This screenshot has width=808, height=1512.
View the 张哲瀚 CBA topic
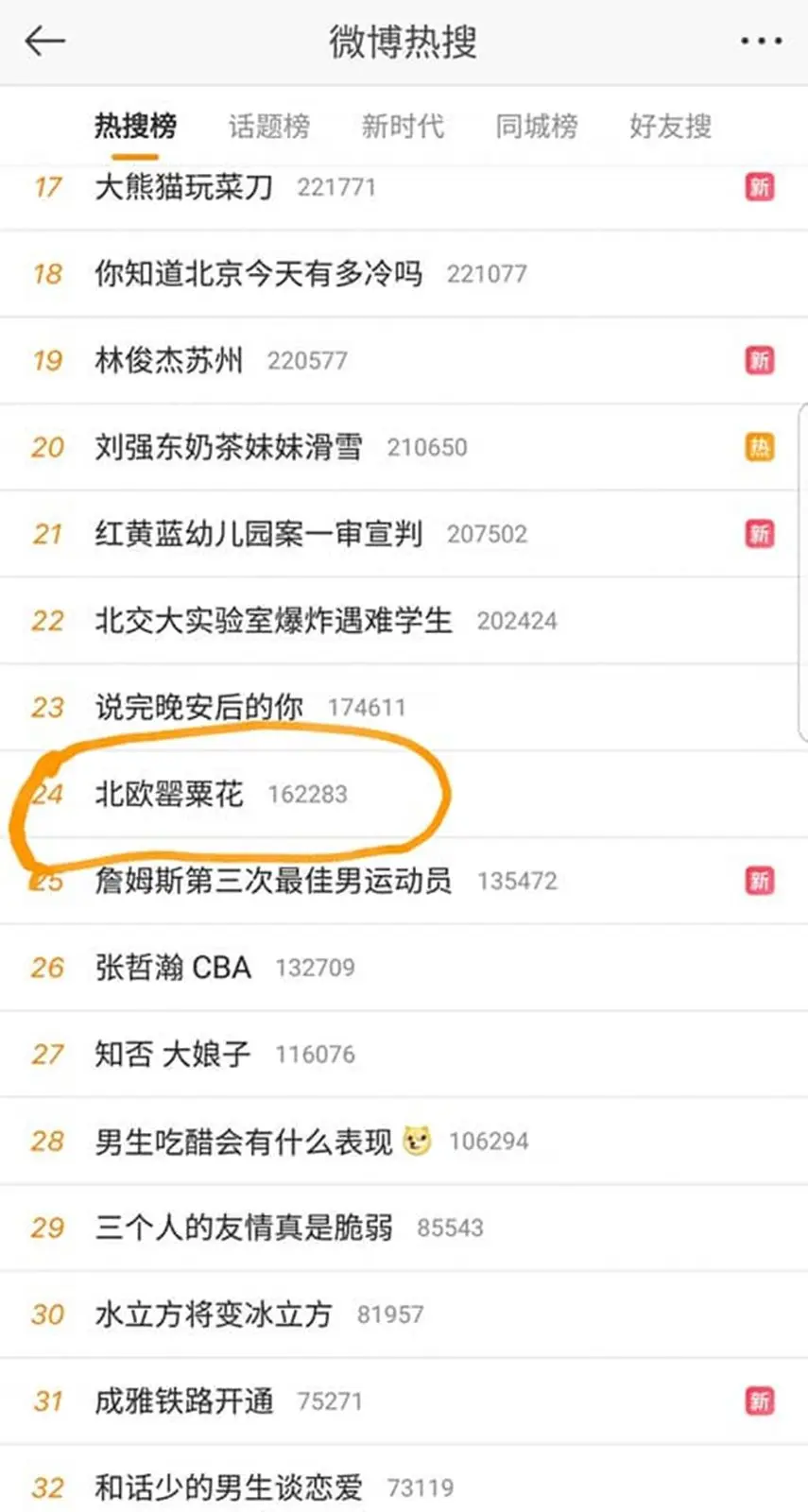173,968
